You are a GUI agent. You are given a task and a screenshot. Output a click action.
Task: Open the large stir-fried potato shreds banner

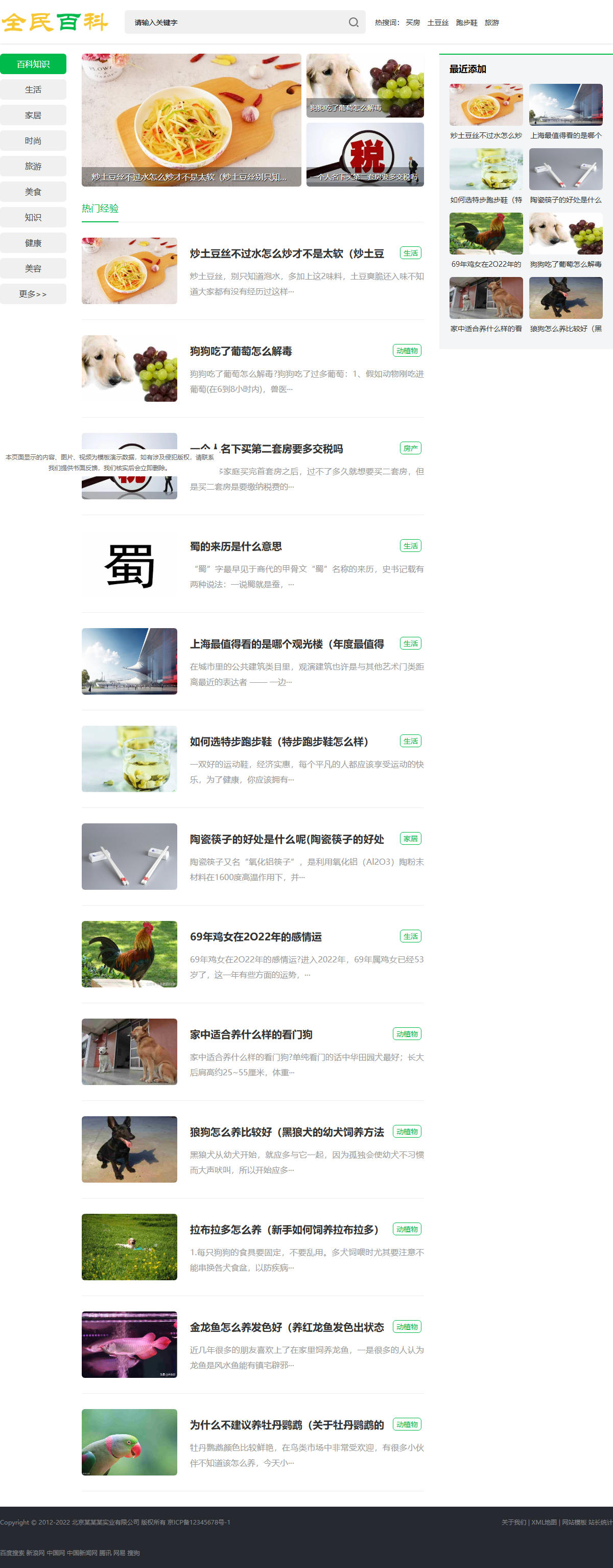coord(192,120)
